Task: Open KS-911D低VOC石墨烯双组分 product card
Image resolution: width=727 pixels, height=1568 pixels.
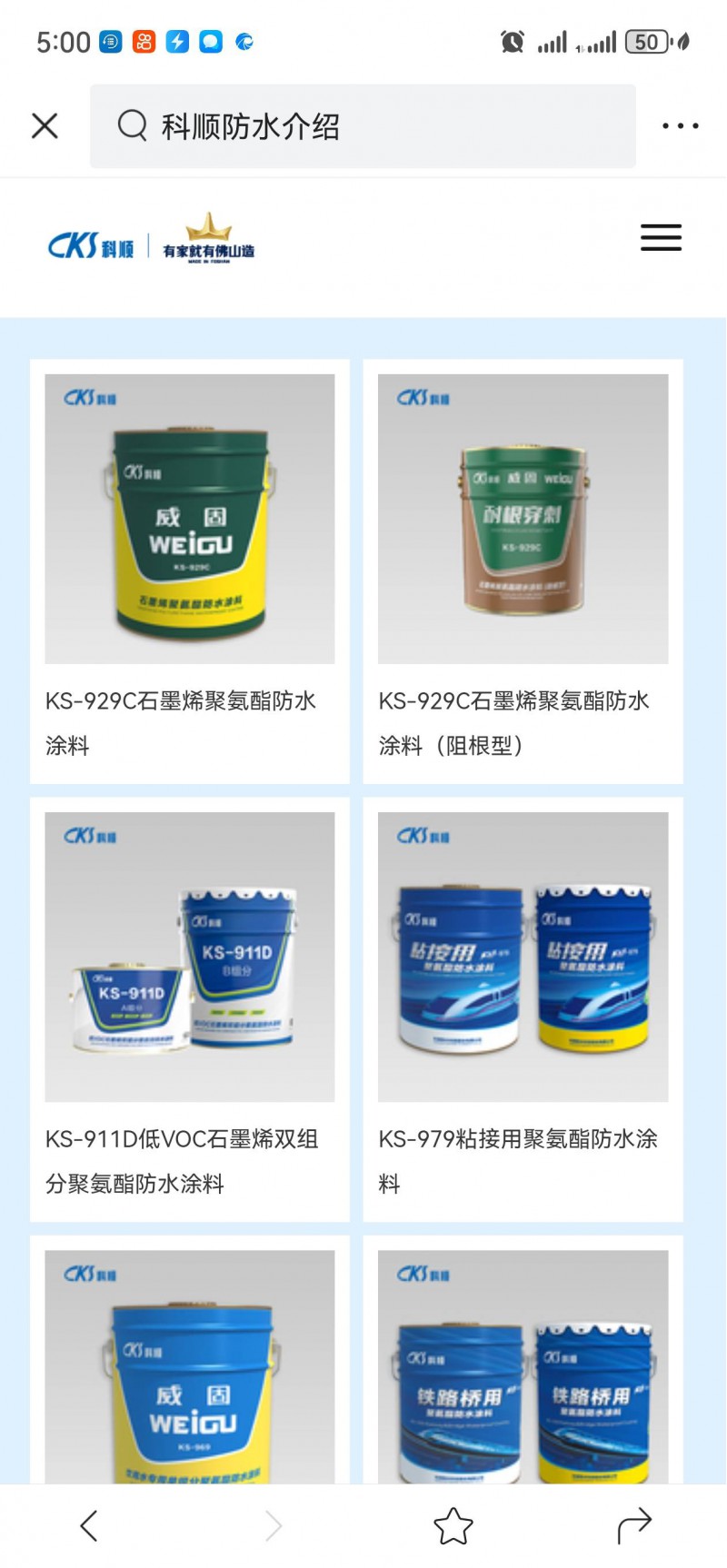Action: (190, 1008)
